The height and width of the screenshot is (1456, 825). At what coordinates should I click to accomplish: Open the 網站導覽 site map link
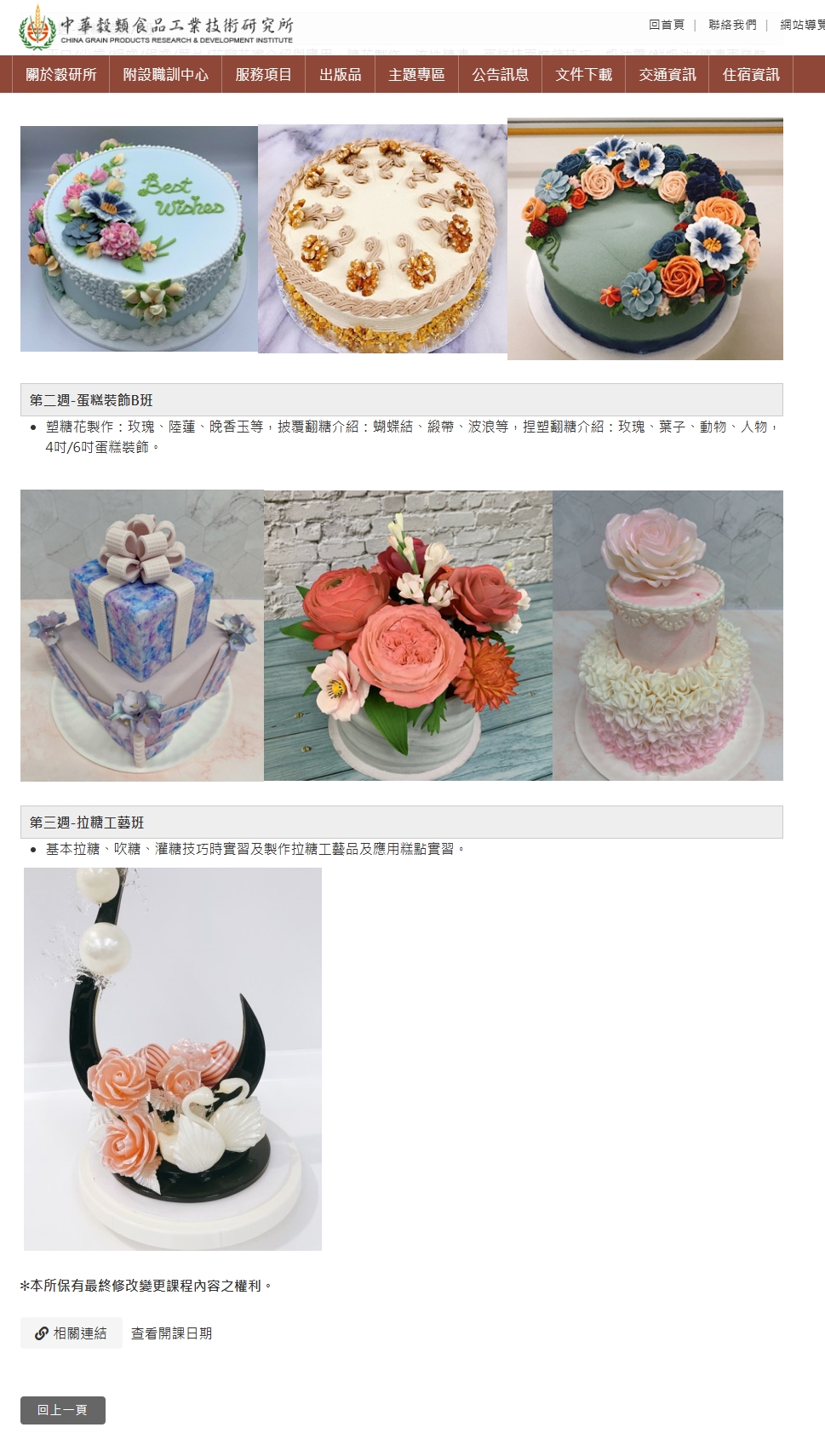click(x=802, y=25)
